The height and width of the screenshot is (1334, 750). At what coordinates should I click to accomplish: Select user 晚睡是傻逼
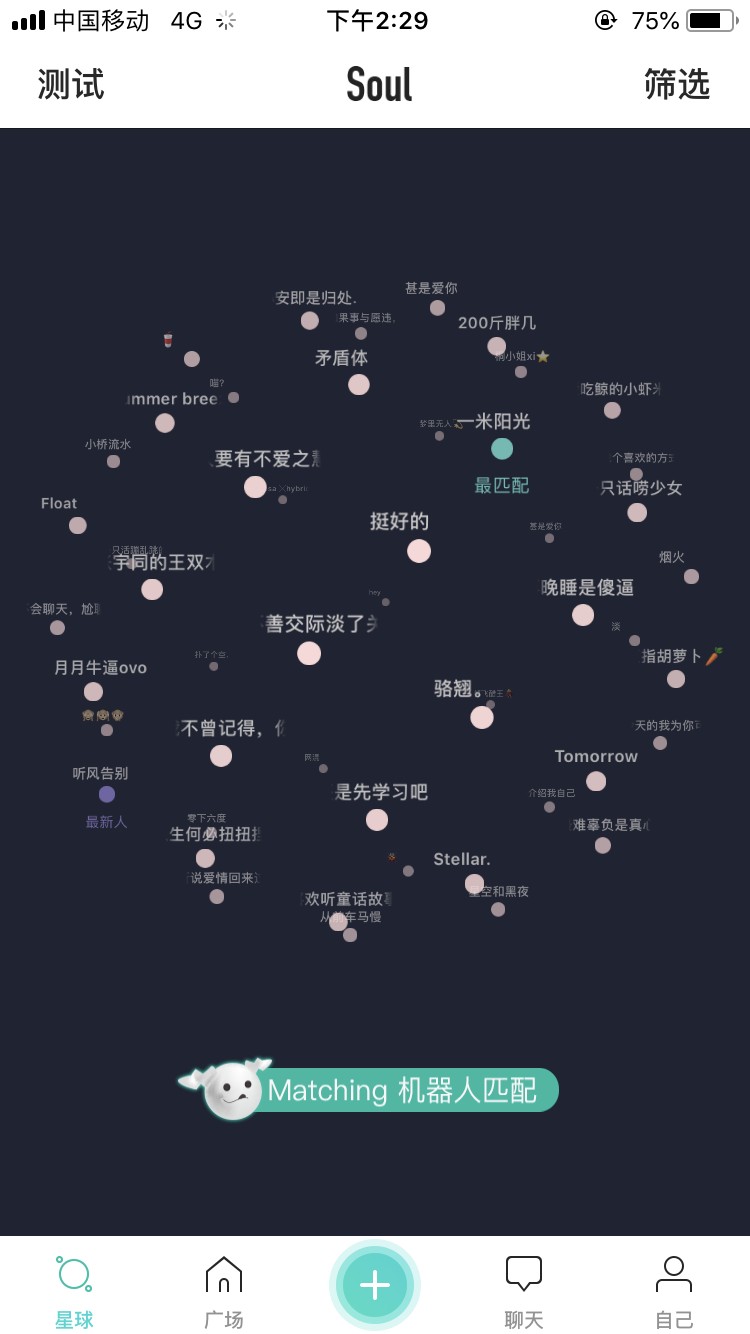click(583, 615)
